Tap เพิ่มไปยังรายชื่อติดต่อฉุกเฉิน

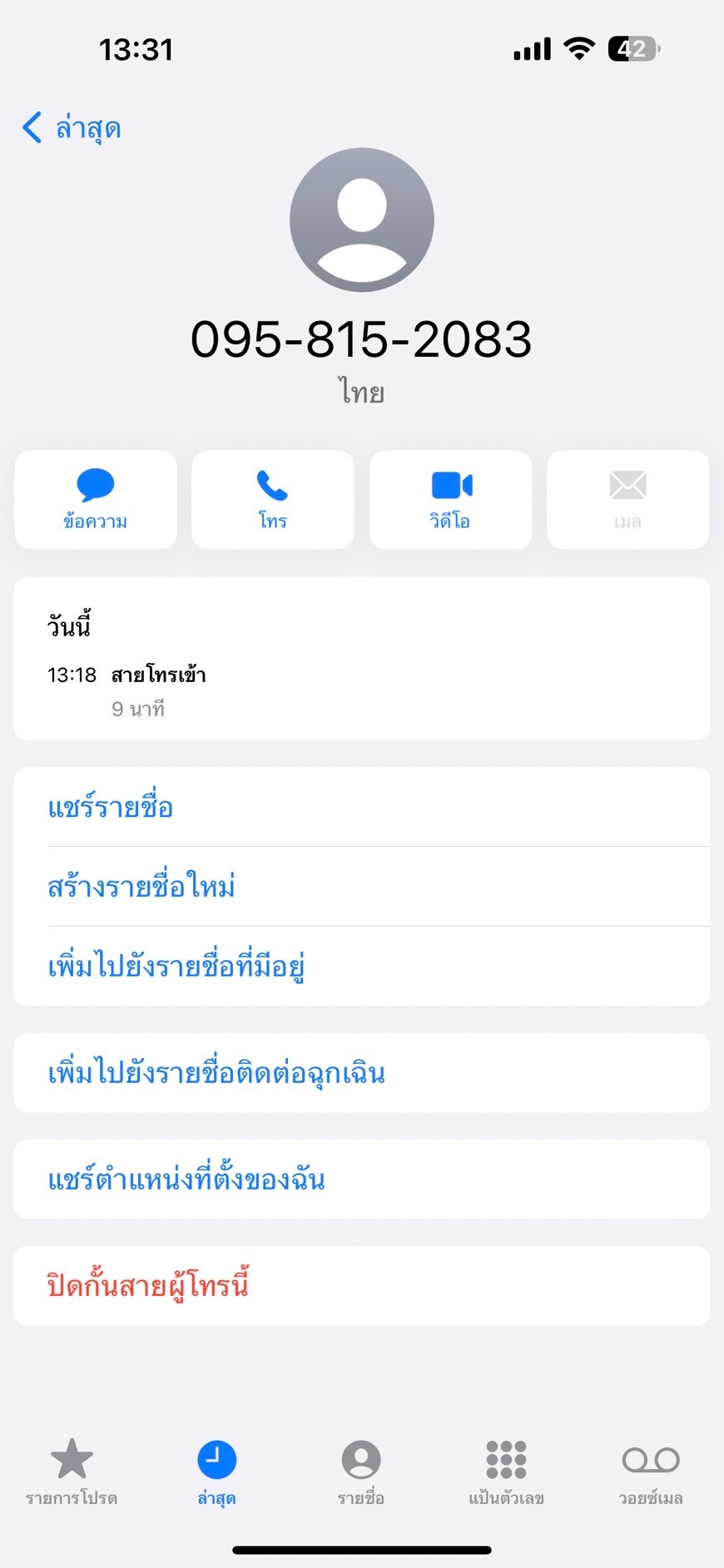point(216,1073)
